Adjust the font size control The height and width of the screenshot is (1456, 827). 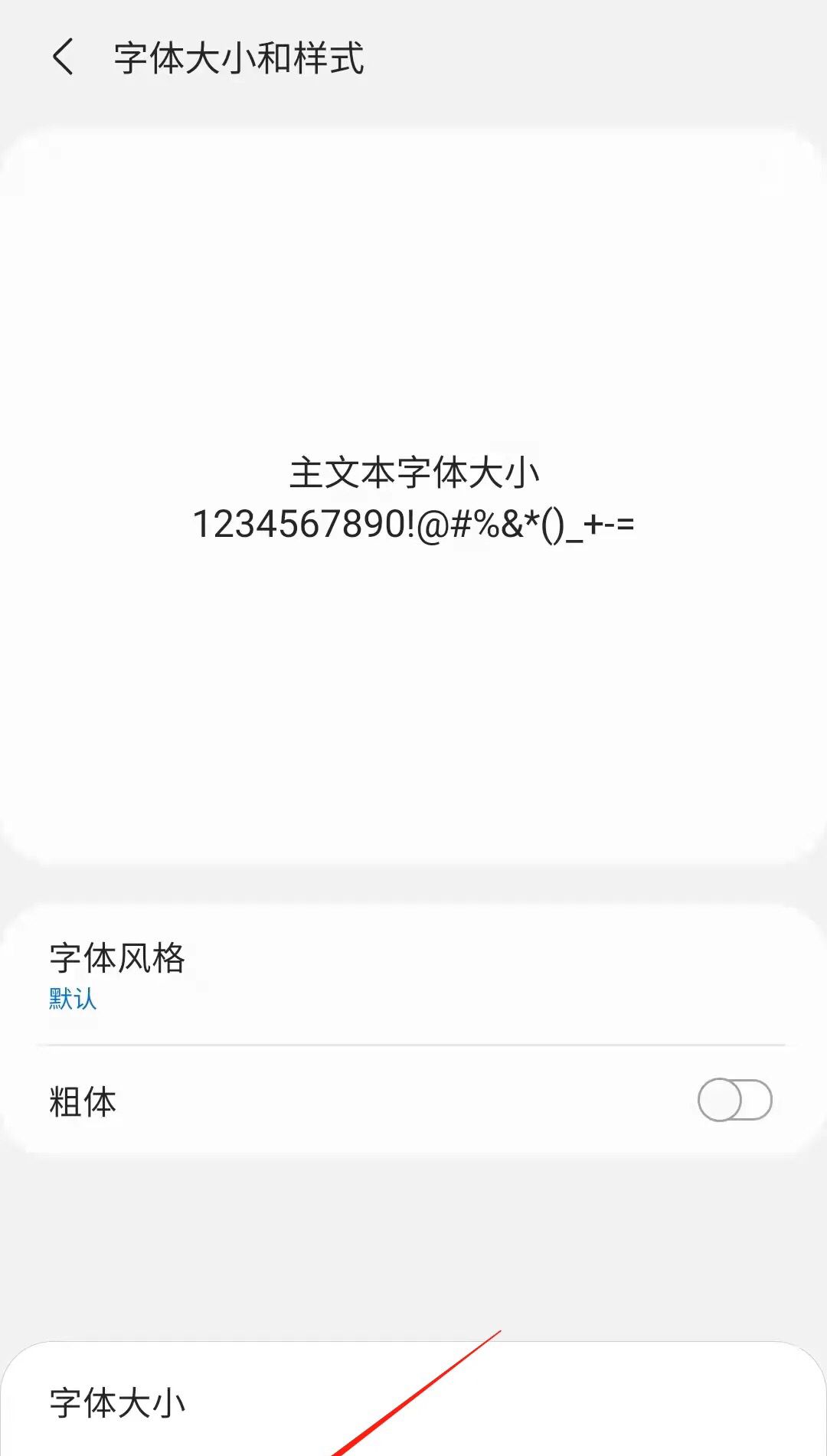[413, 1402]
